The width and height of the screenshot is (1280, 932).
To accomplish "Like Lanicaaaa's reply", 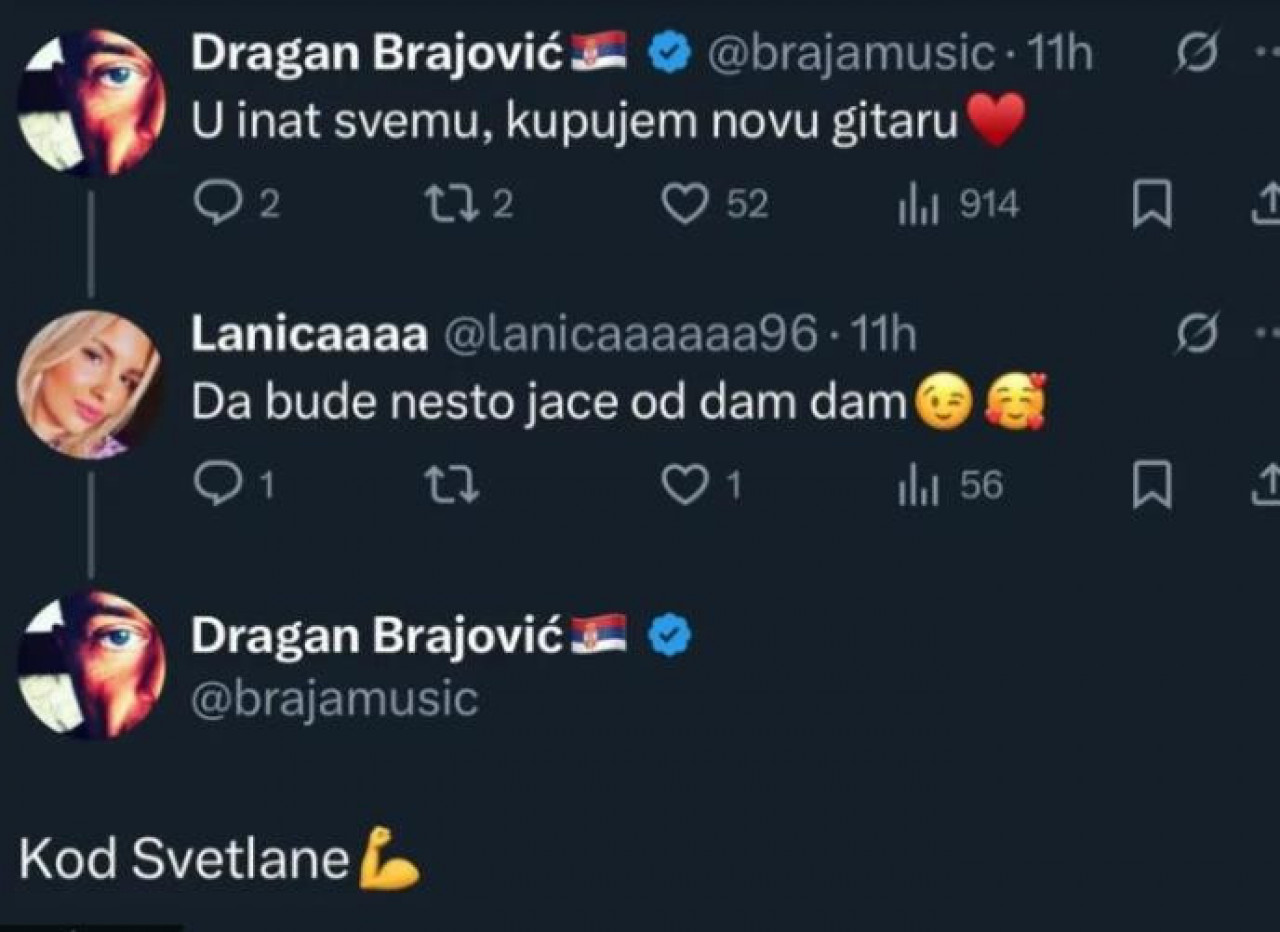I will coord(686,485).
